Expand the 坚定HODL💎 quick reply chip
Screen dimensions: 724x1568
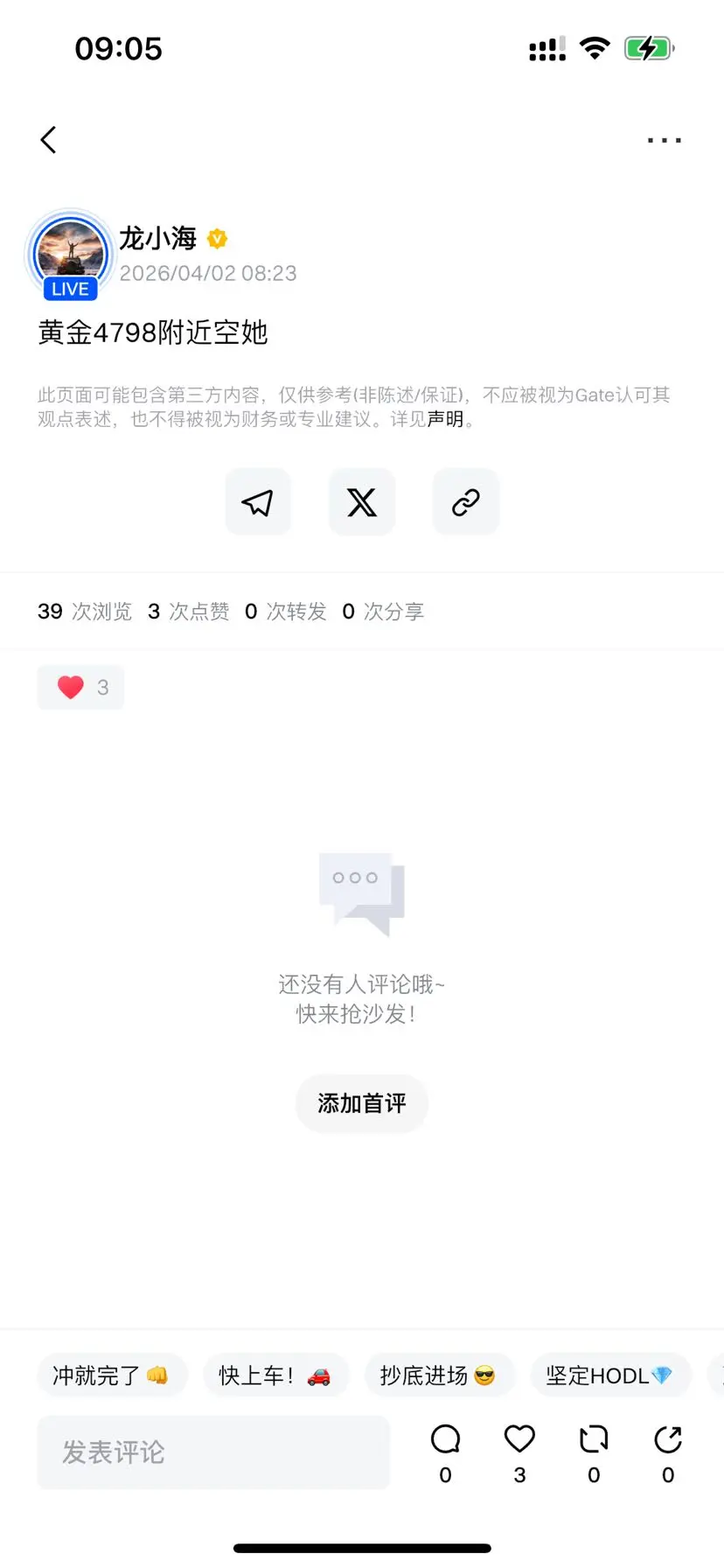pos(609,1375)
